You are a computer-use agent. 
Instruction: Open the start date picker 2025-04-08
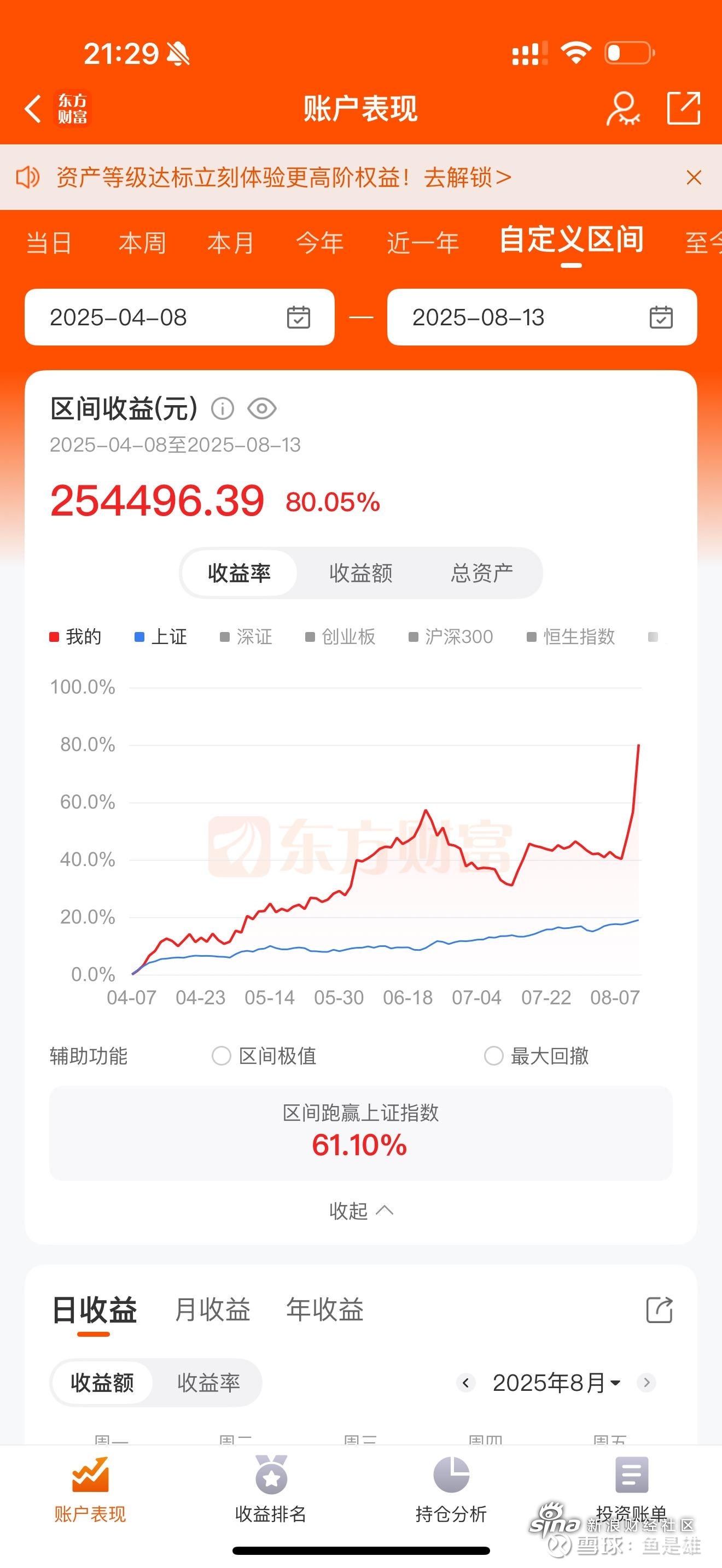coord(179,317)
